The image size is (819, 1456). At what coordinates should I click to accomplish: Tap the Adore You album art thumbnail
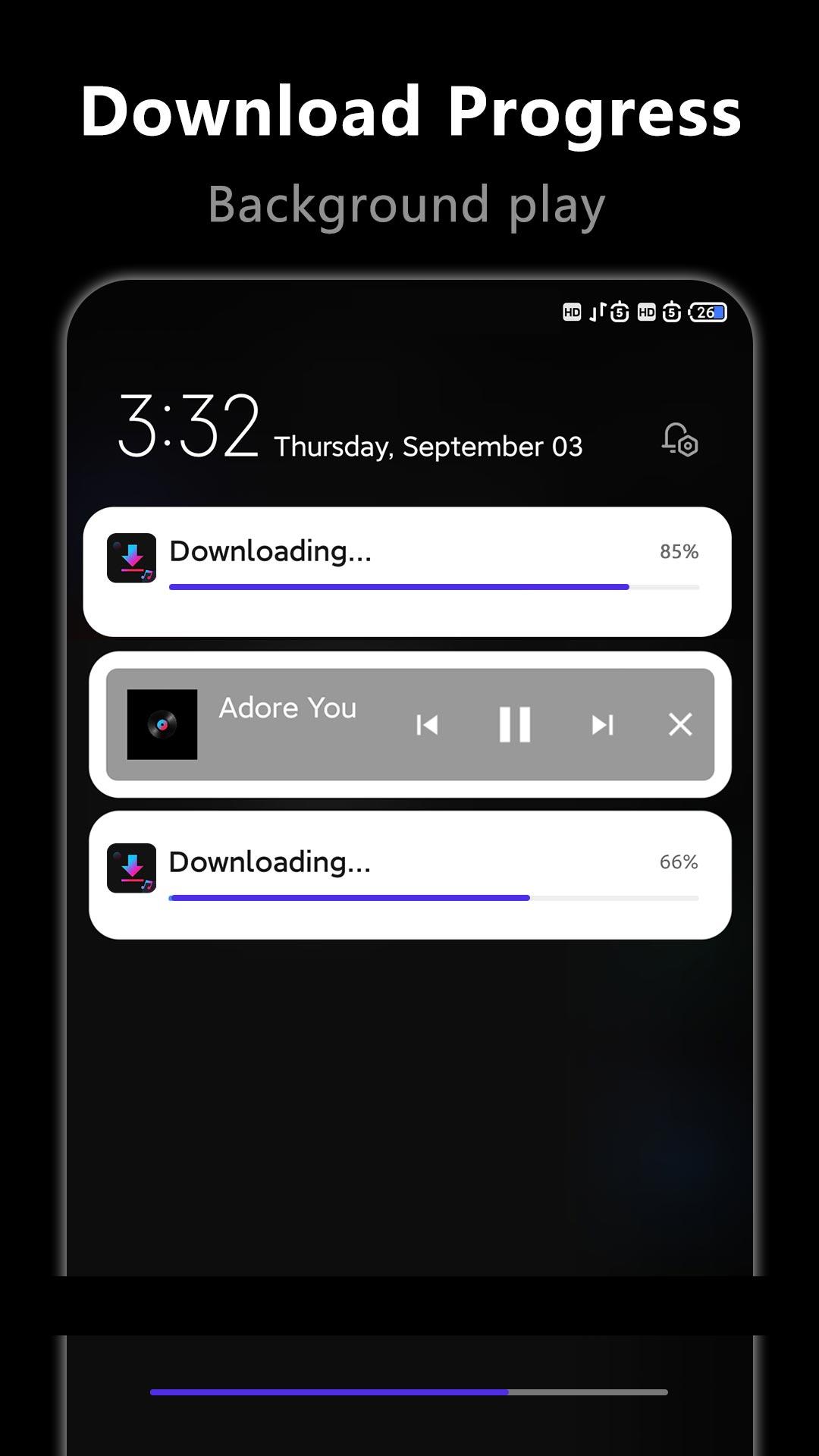point(162,725)
